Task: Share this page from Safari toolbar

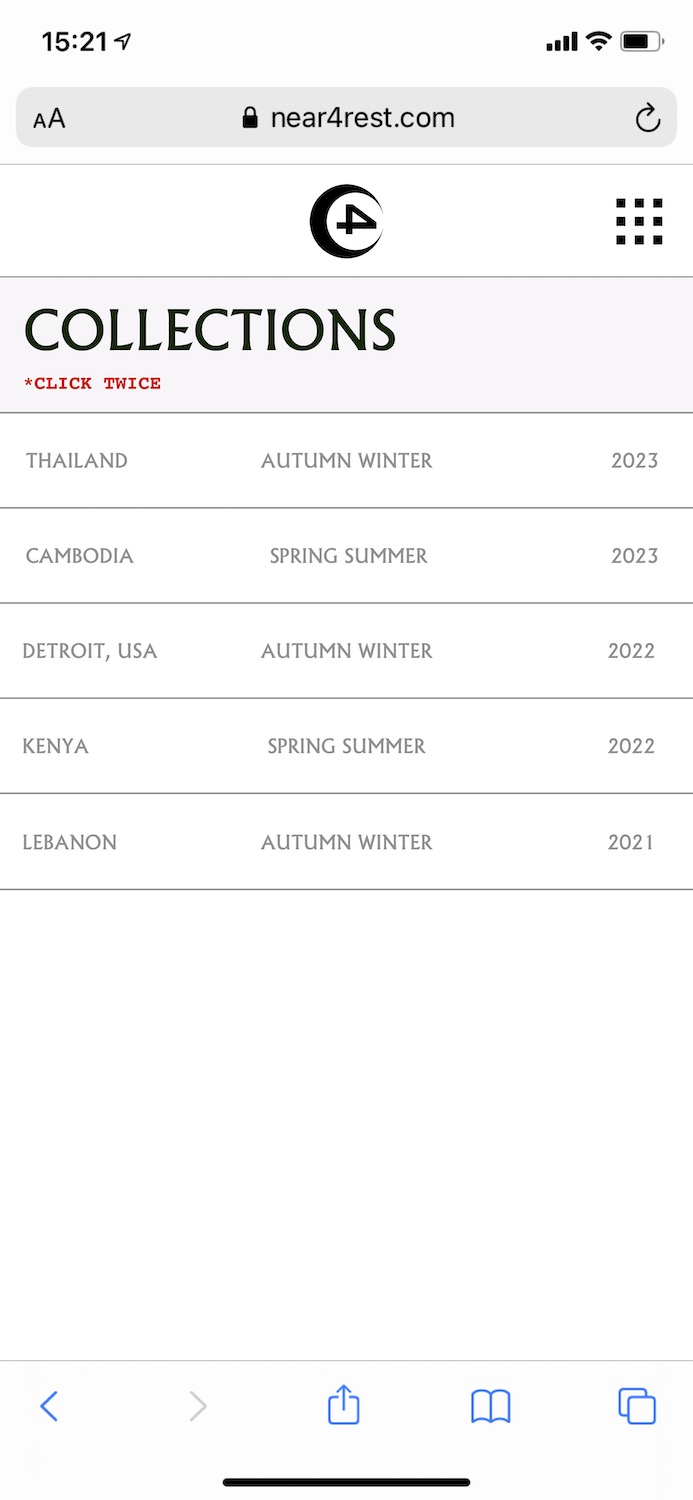Action: pos(343,1404)
